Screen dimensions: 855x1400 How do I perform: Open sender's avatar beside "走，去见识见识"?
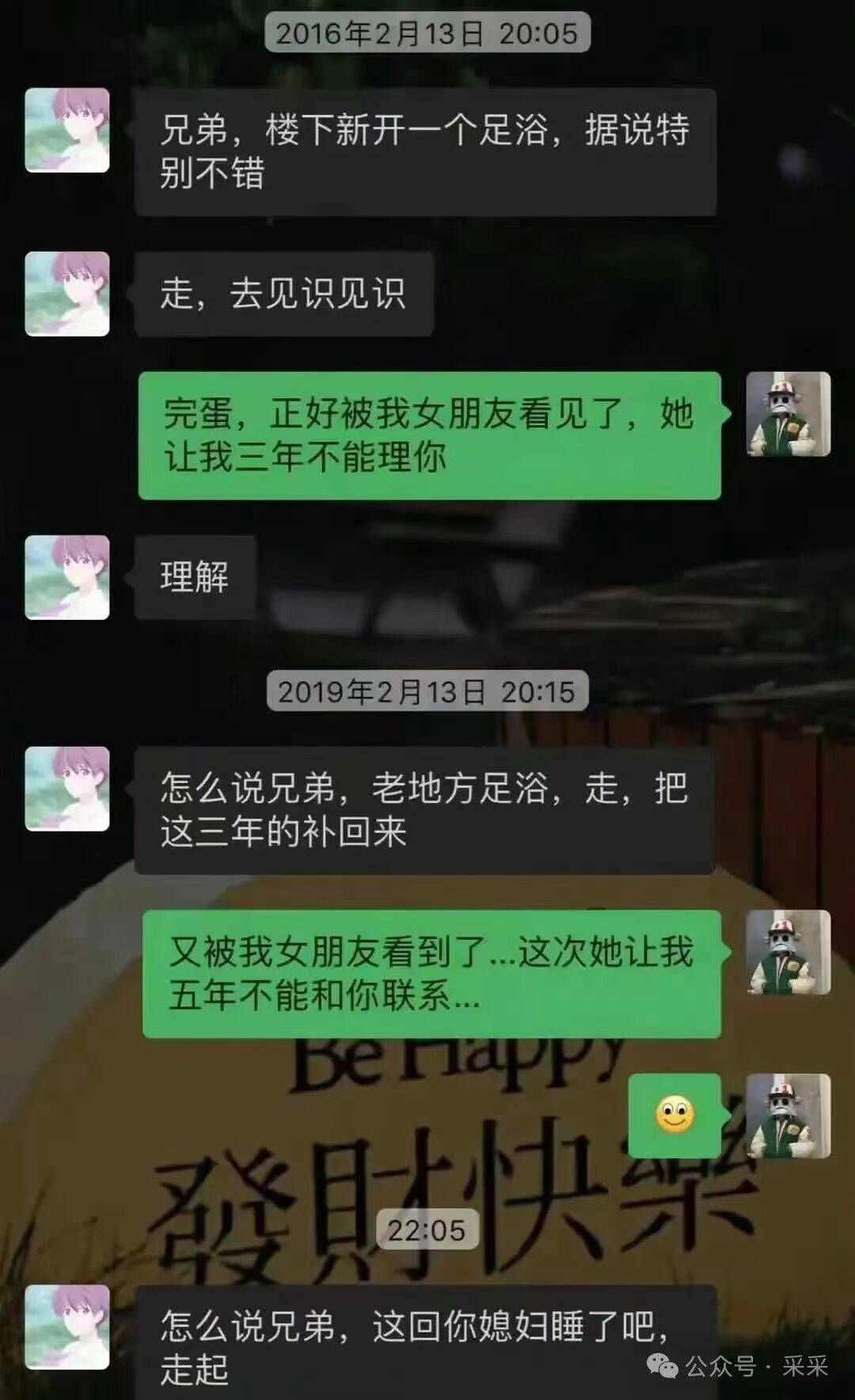tap(67, 294)
